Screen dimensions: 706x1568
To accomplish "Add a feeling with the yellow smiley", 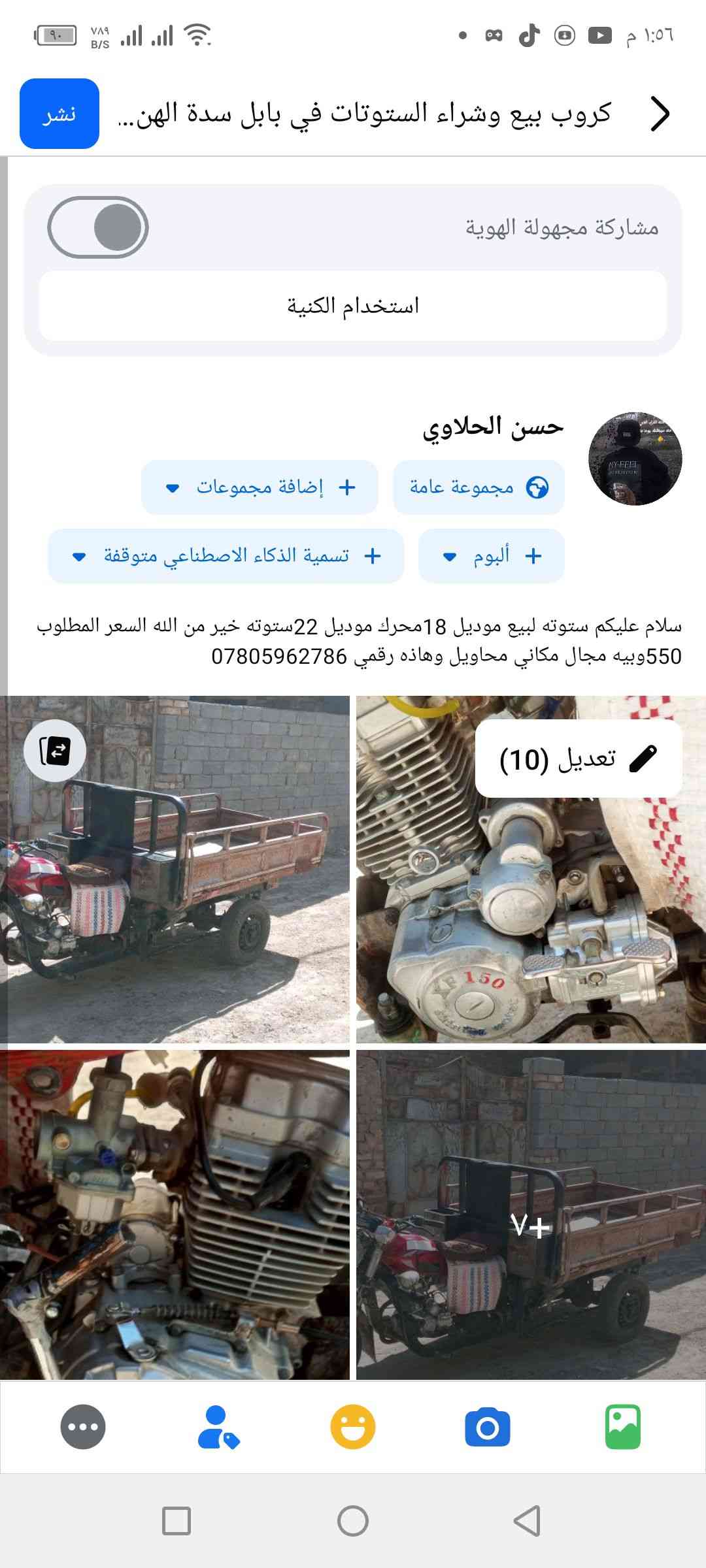I will 353,1428.
